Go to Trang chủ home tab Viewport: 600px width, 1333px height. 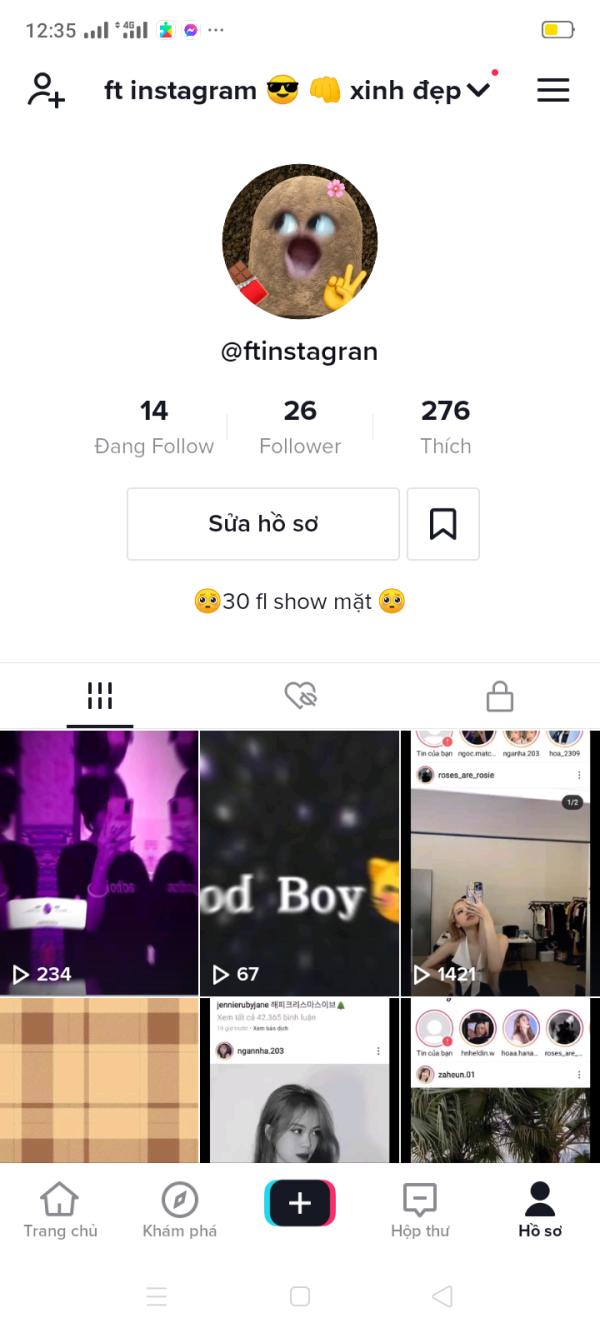(60, 1210)
